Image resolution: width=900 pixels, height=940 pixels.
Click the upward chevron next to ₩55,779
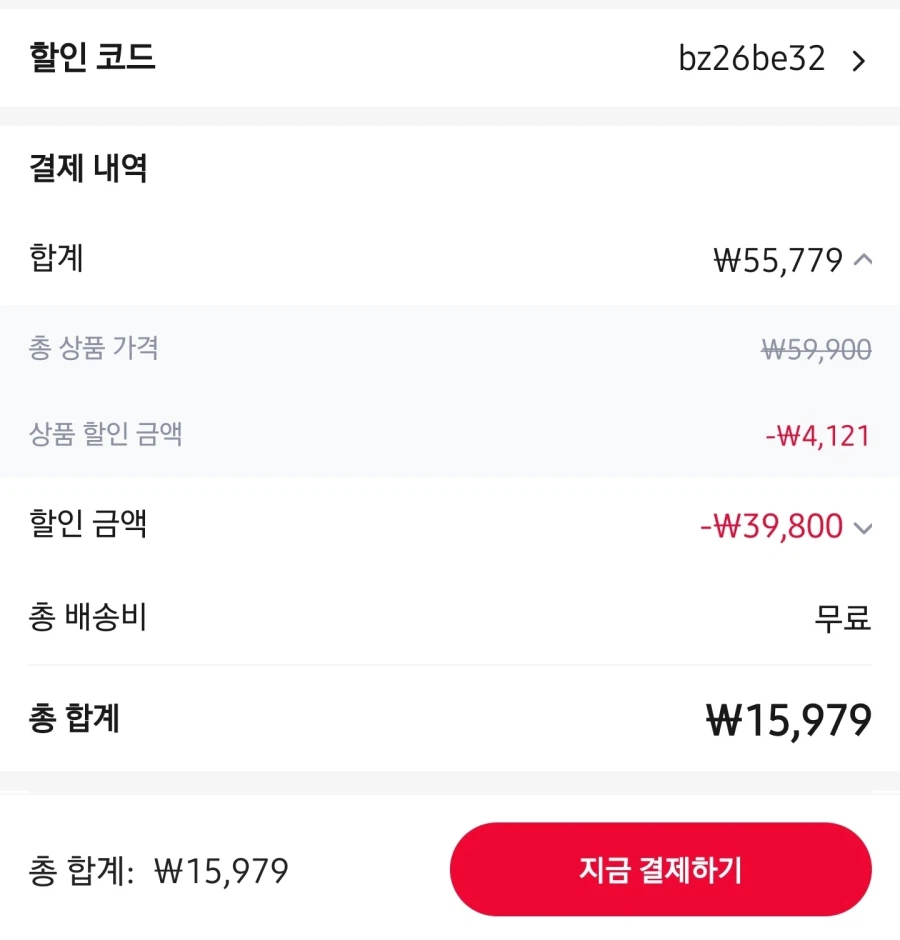(862, 261)
